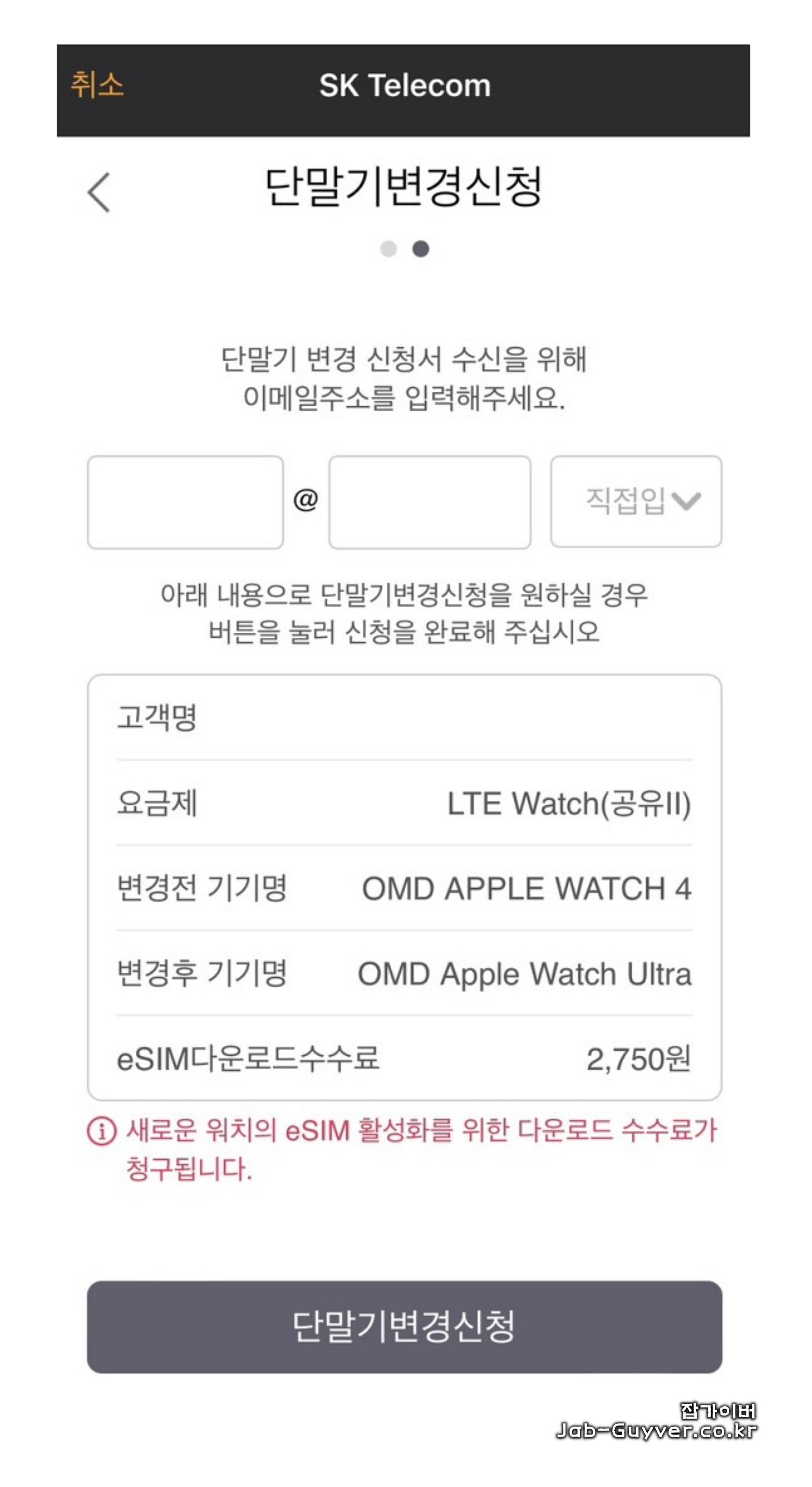Select the first page indicator dot
The height and width of the screenshot is (1487, 812).
tap(388, 248)
